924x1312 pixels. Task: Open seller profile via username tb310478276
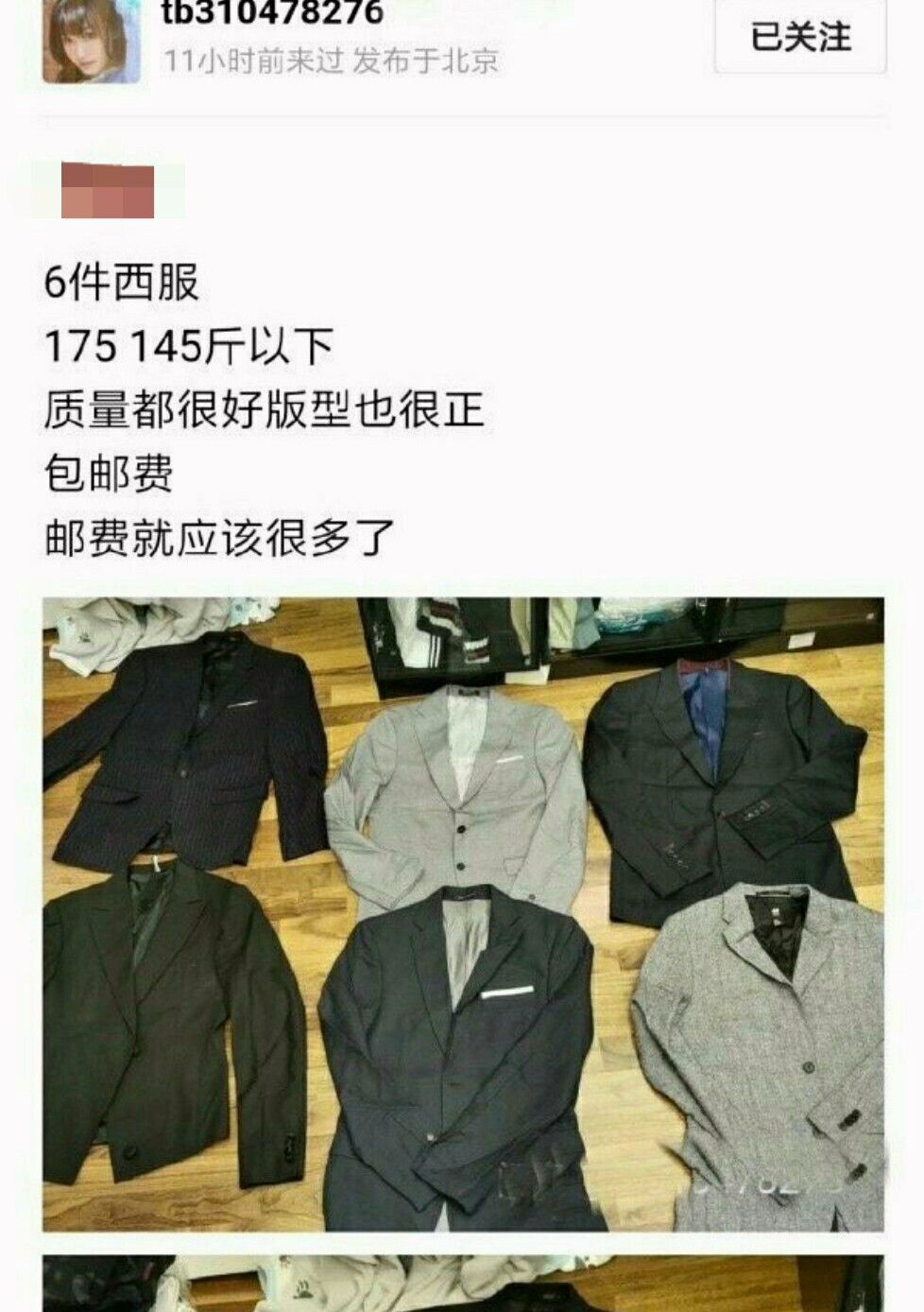272,14
